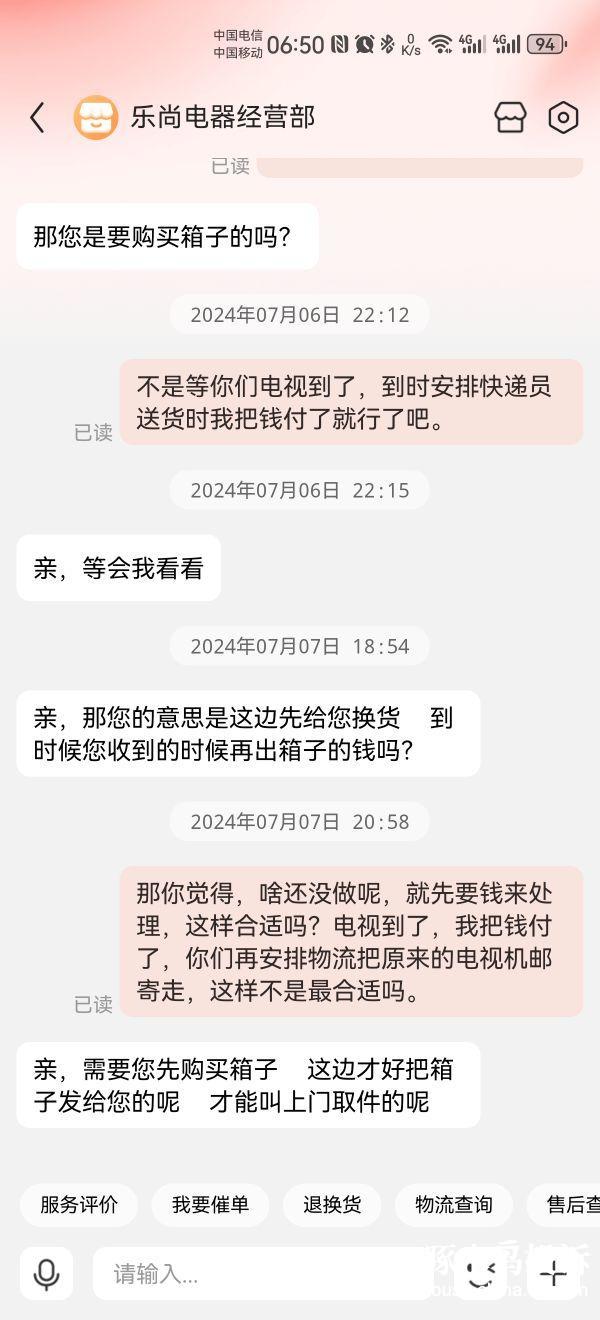This screenshot has width=600, height=1320.
Task: Select the 服务评价 chip
Action: (79, 1205)
